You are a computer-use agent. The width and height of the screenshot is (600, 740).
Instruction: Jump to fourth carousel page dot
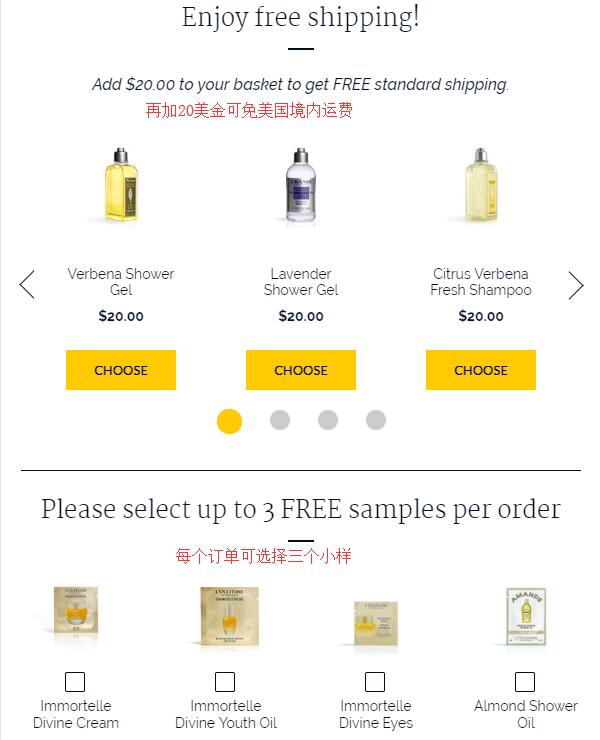(376, 420)
